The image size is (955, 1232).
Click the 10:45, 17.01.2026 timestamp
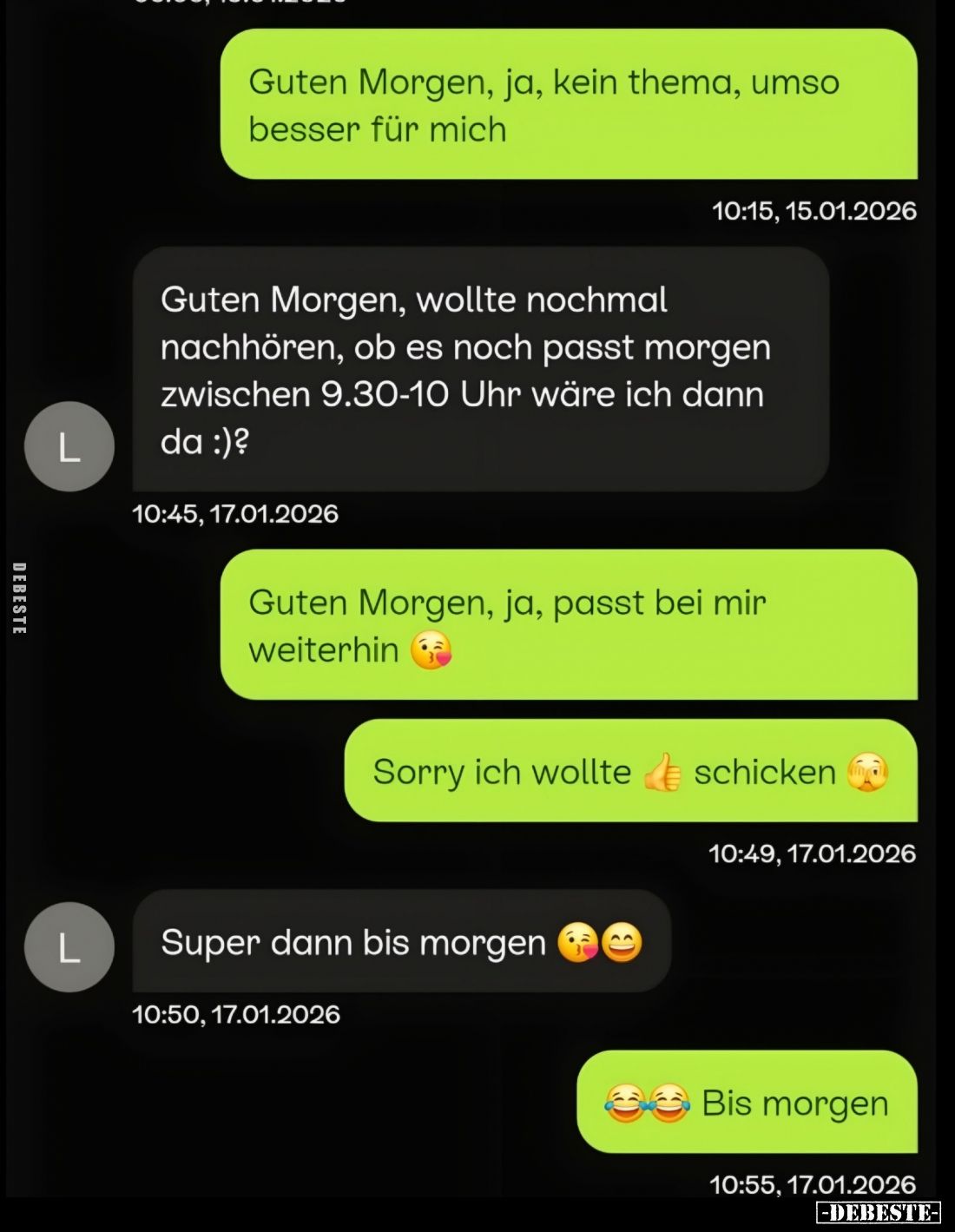tap(236, 513)
